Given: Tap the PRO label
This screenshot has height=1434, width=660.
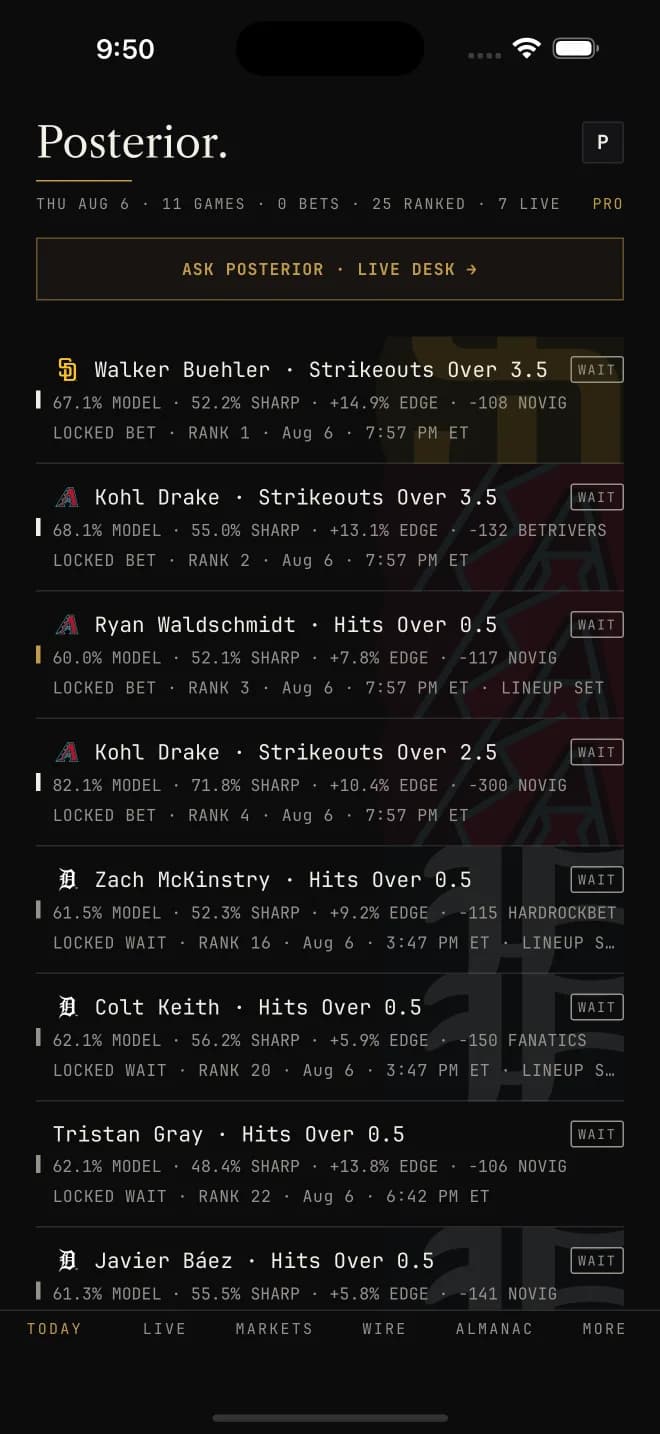Looking at the screenshot, I should click(607, 204).
